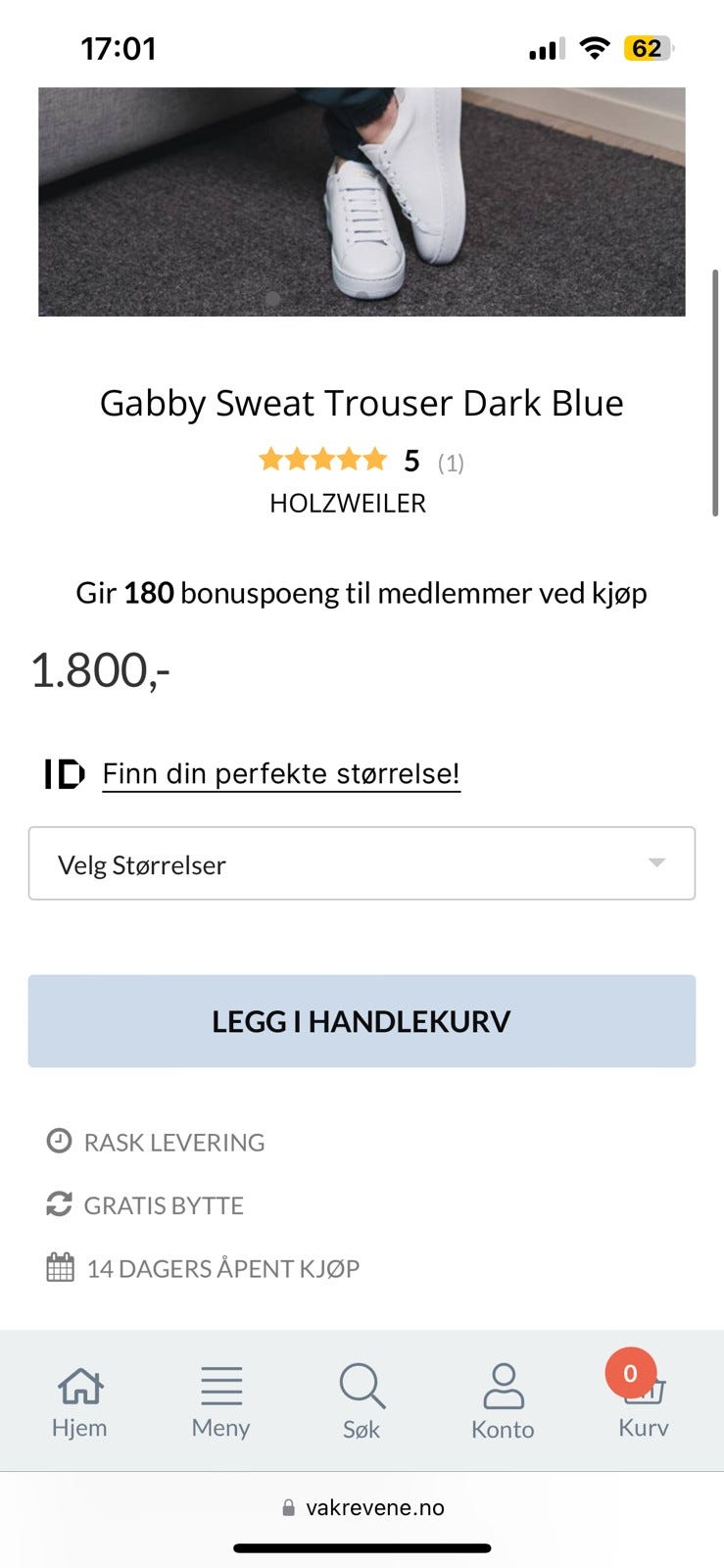The height and width of the screenshot is (1568, 724).
Task: Open the Velg Størrelser size dropdown
Action: [362, 863]
